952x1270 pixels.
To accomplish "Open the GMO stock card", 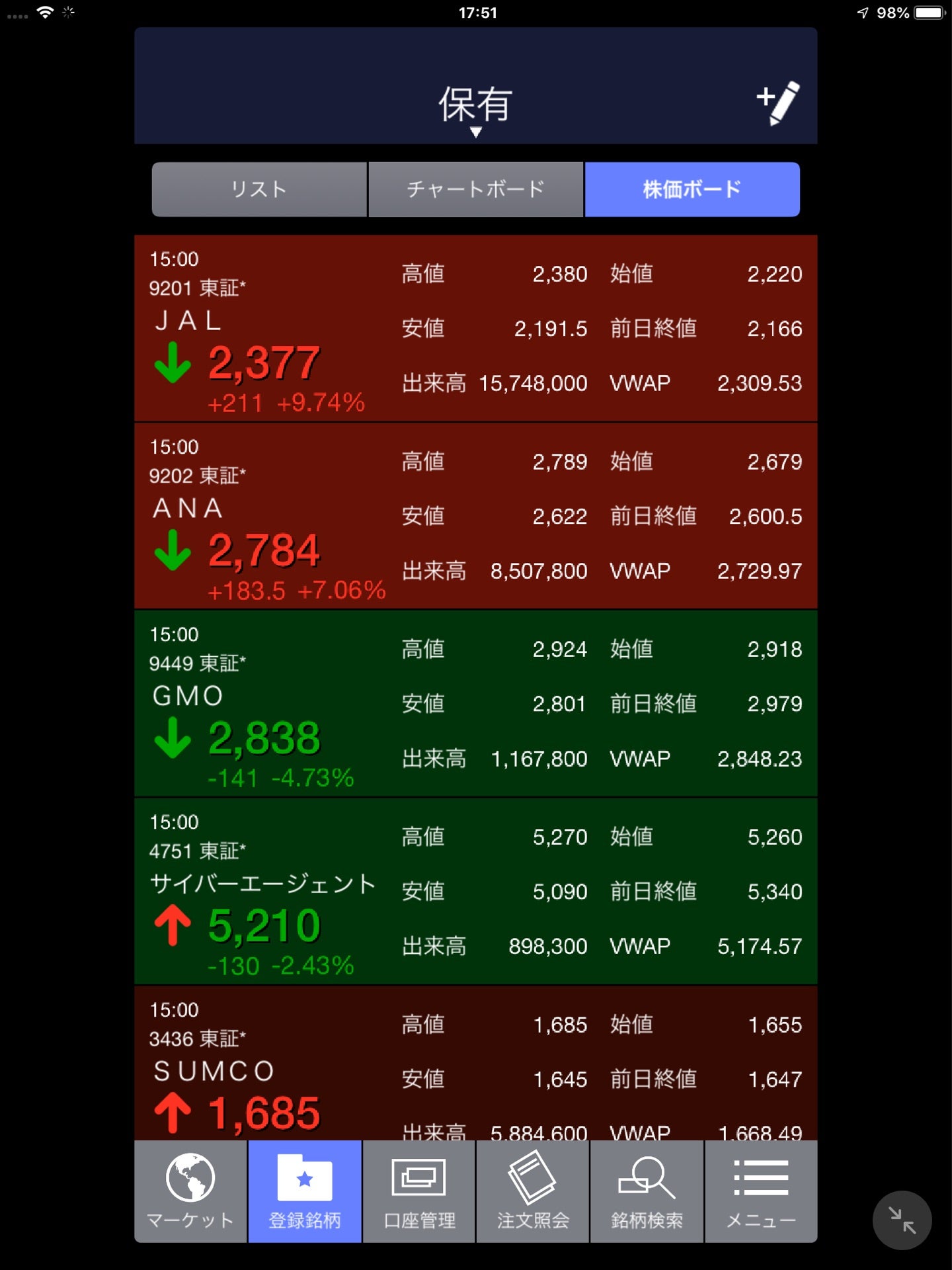I will 475,703.
